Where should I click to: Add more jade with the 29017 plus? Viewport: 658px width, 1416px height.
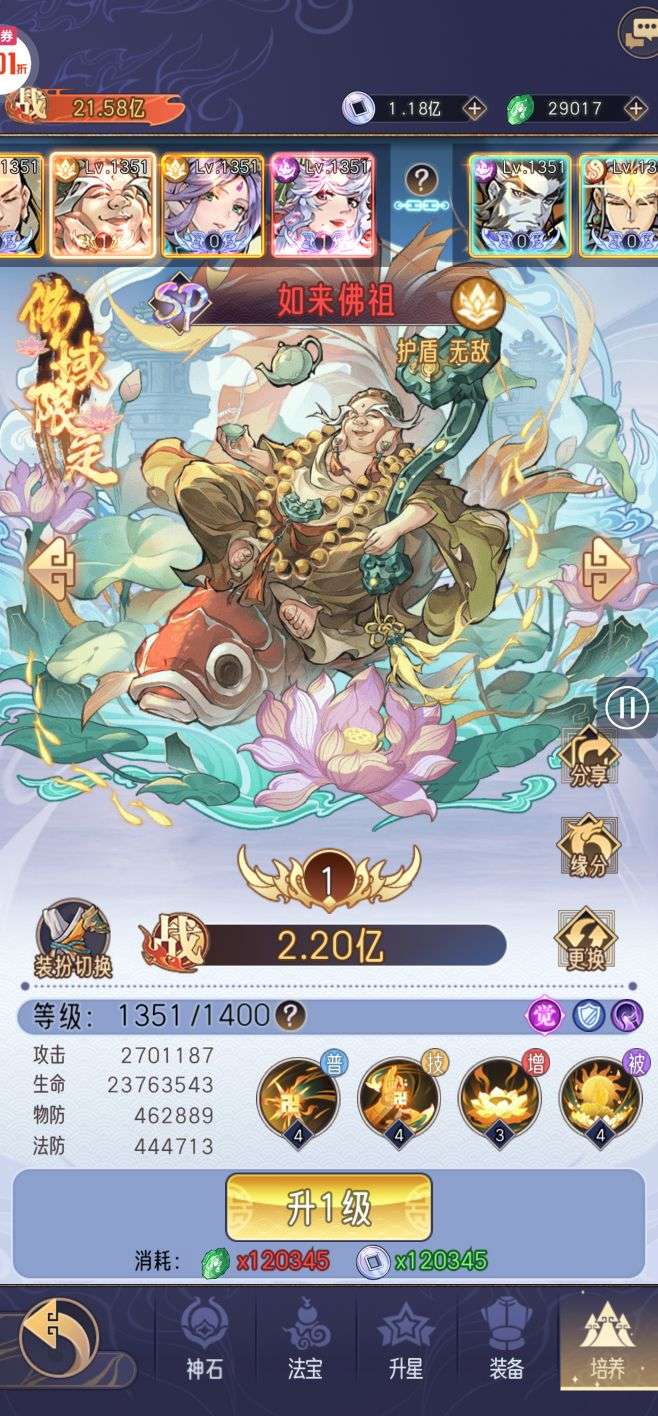pos(635,108)
